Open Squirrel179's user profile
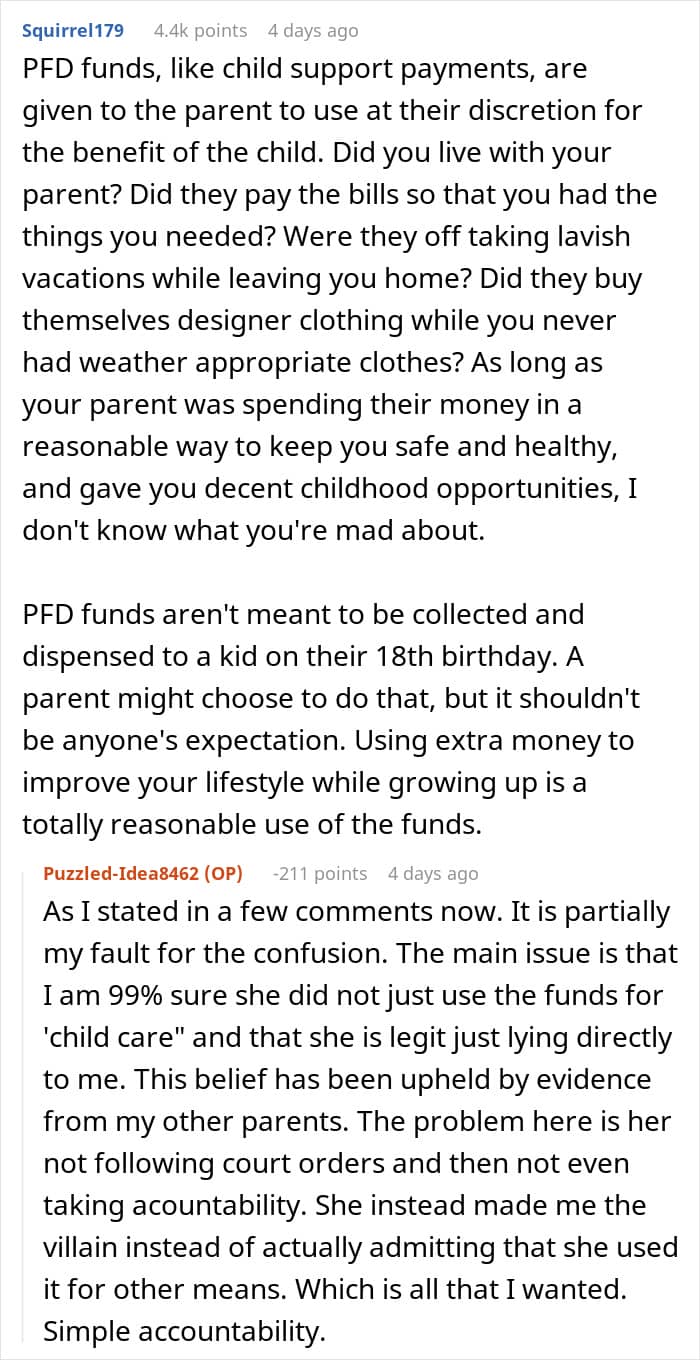The width and height of the screenshot is (700, 1360). point(72,31)
